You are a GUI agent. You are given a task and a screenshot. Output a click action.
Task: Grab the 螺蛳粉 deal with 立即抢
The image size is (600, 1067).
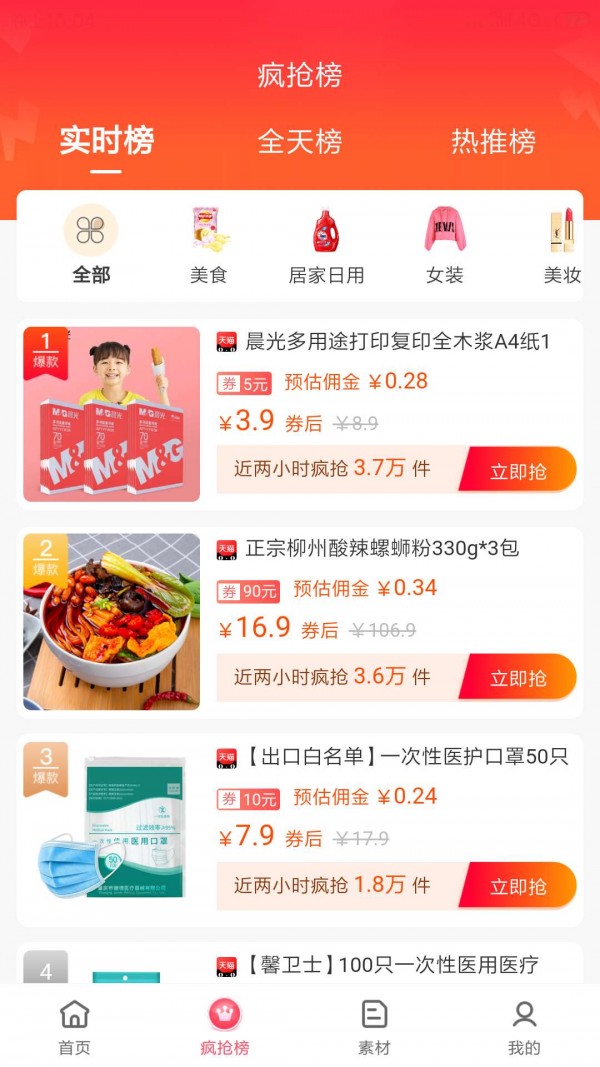pyautogui.click(x=518, y=678)
